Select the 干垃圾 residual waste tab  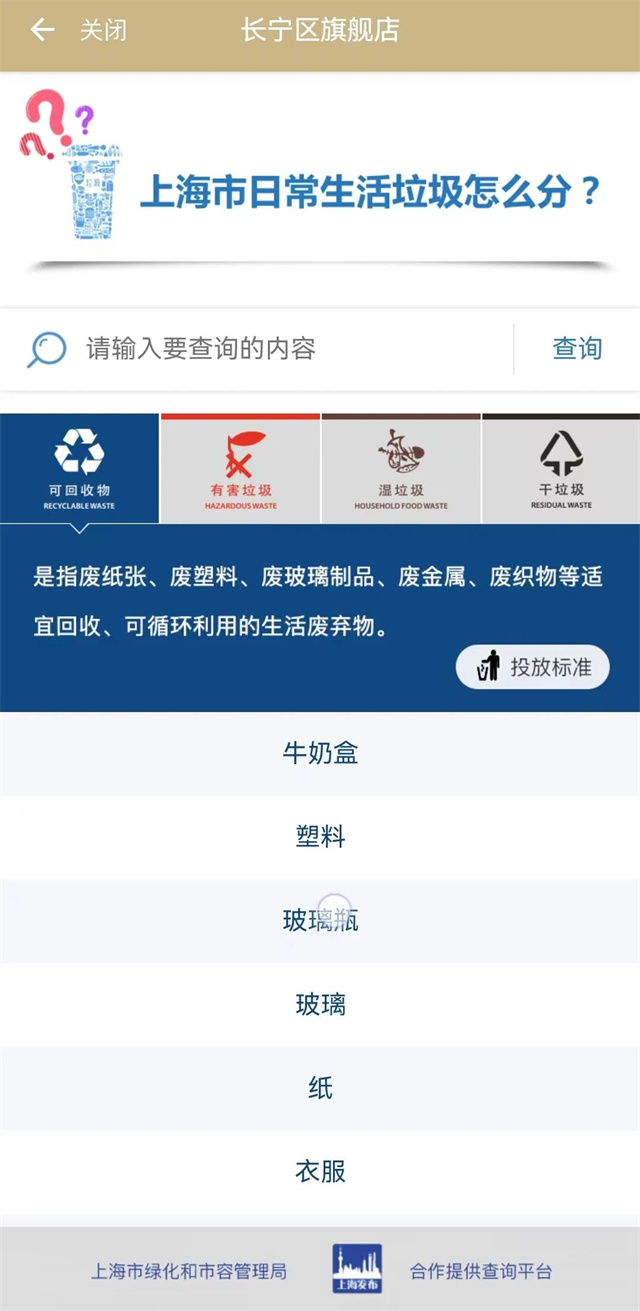pyautogui.click(x=561, y=468)
